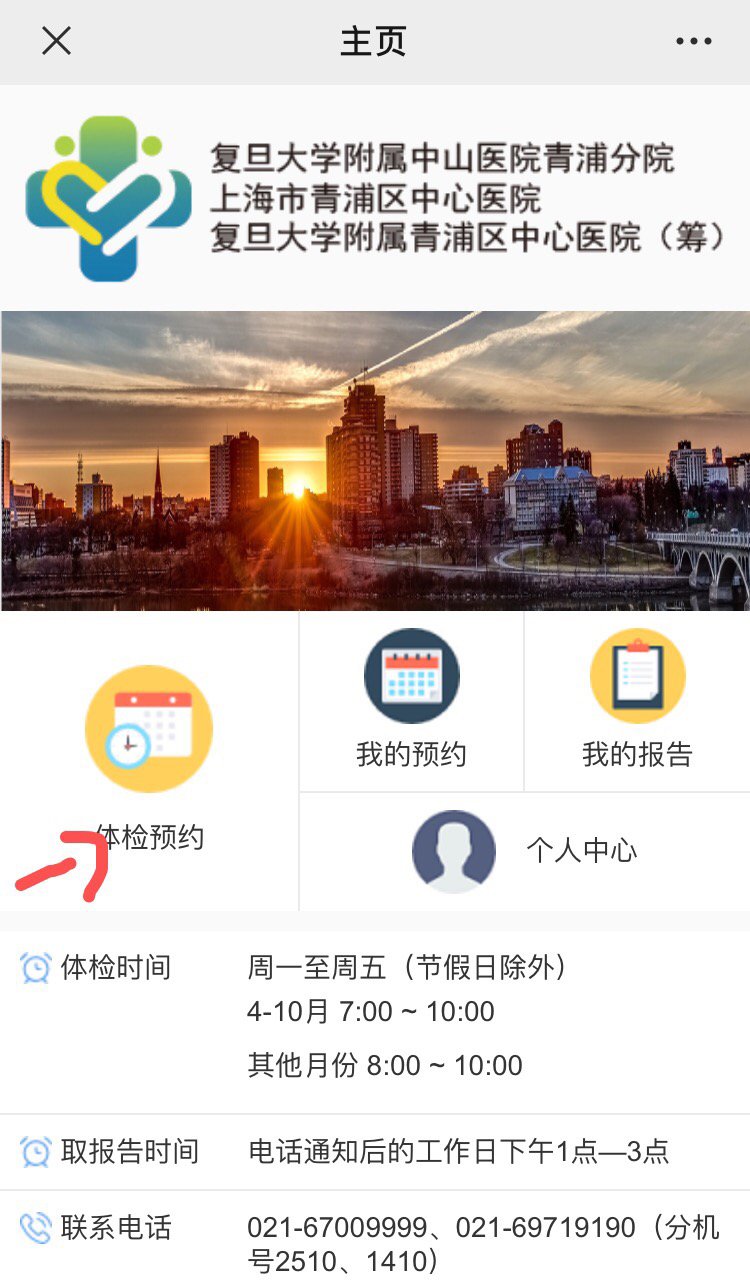Open the three-dot overflow menu
The width and height of the screenshot is (750, 1280).
[x=693, y=41]
